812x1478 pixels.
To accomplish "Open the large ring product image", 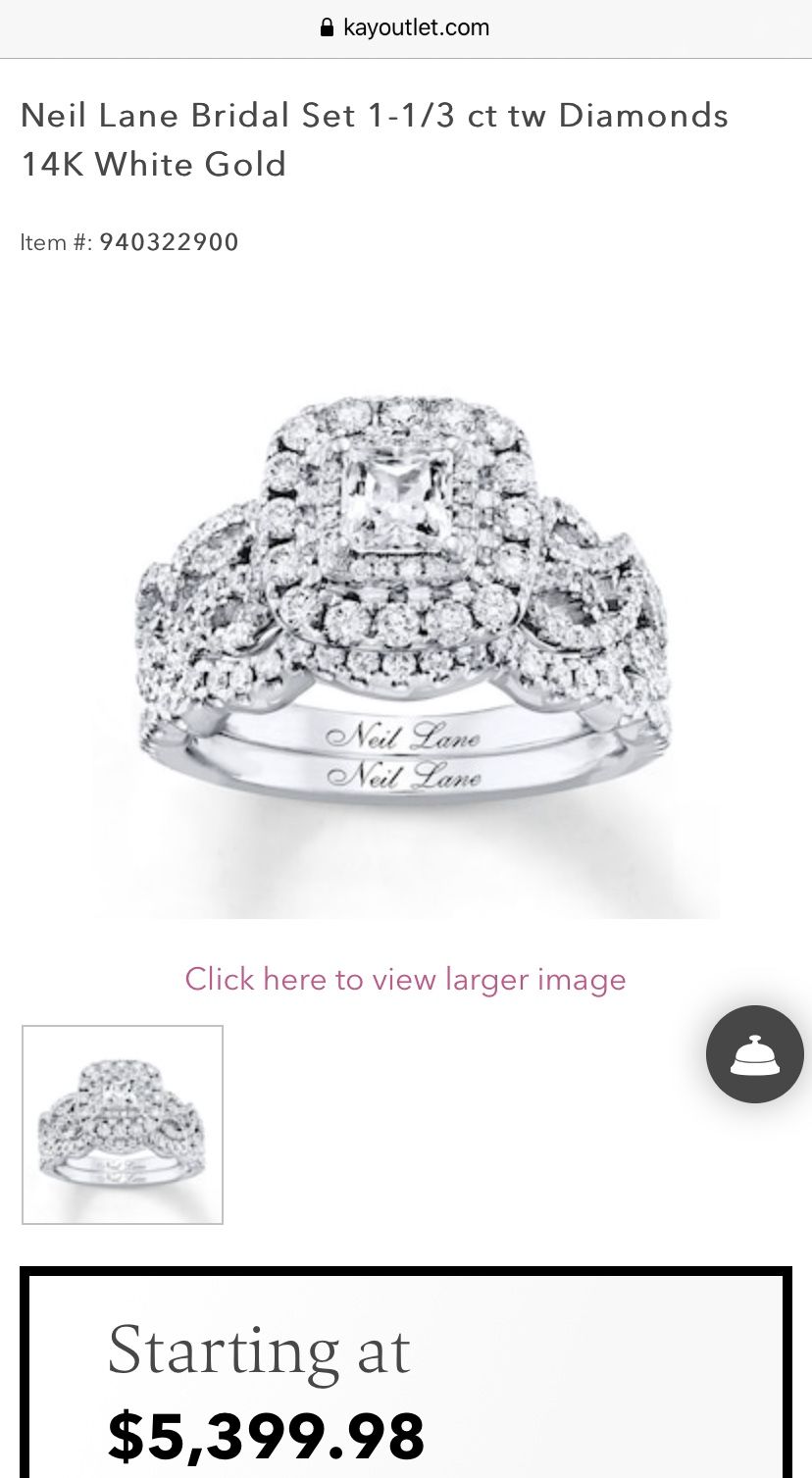I will tap(405, 608).
